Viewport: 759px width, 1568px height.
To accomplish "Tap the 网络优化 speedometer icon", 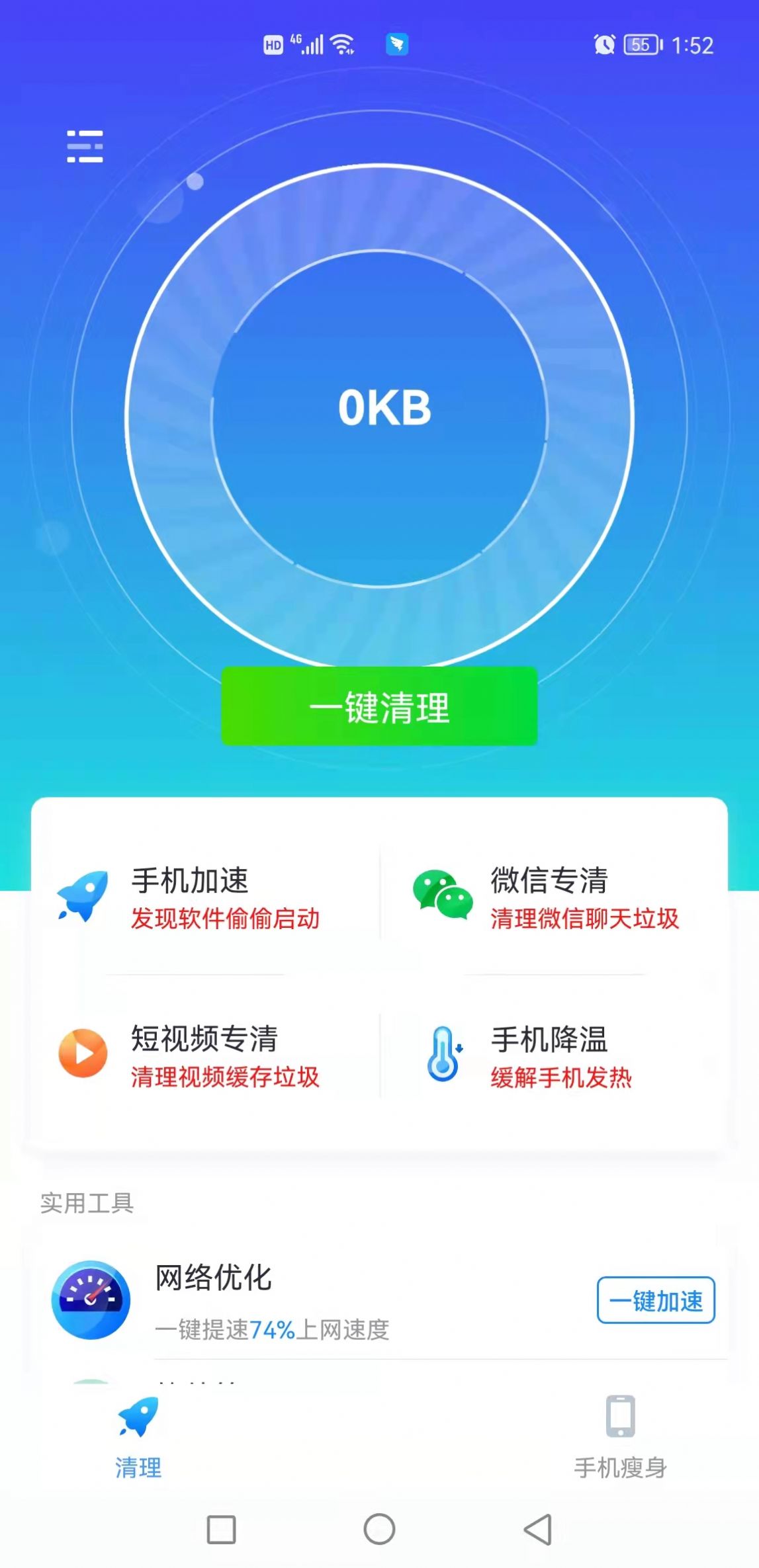I will coord(92,1300).
